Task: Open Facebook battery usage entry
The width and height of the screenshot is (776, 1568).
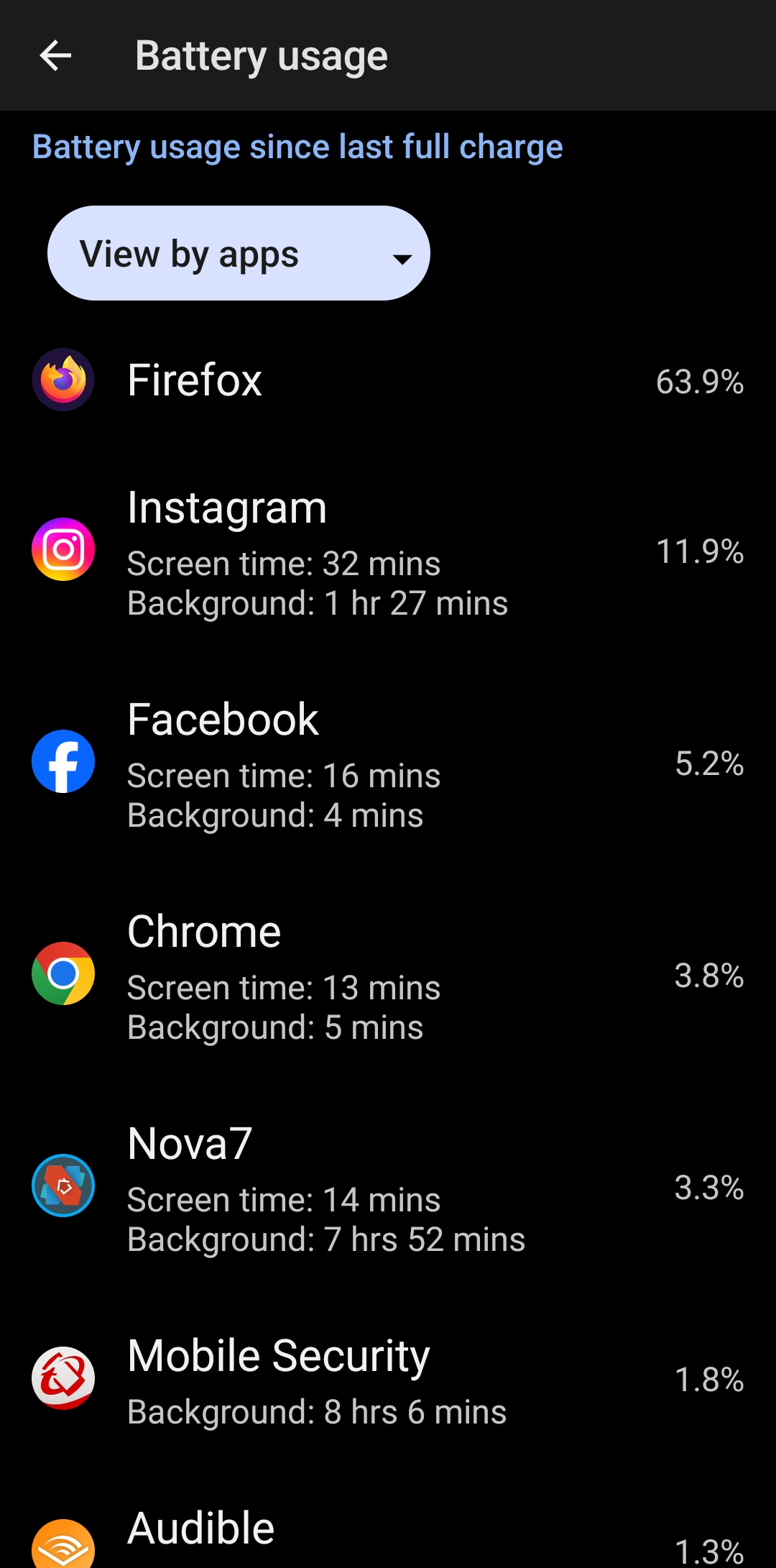Action: click(388, 764)
